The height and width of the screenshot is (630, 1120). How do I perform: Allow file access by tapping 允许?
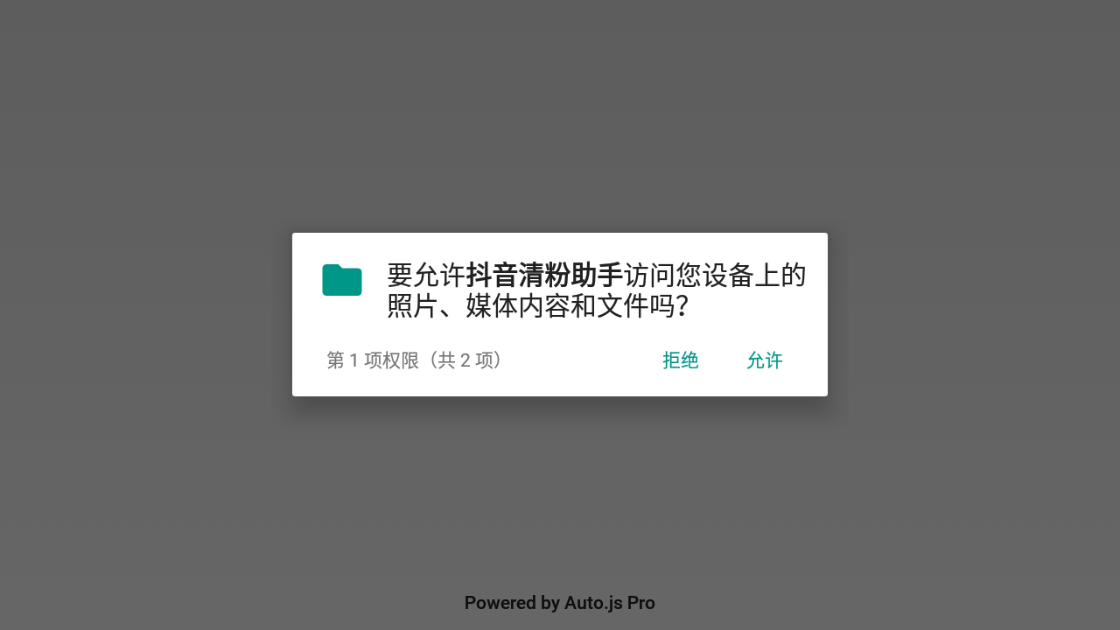(x=764, y=360)
